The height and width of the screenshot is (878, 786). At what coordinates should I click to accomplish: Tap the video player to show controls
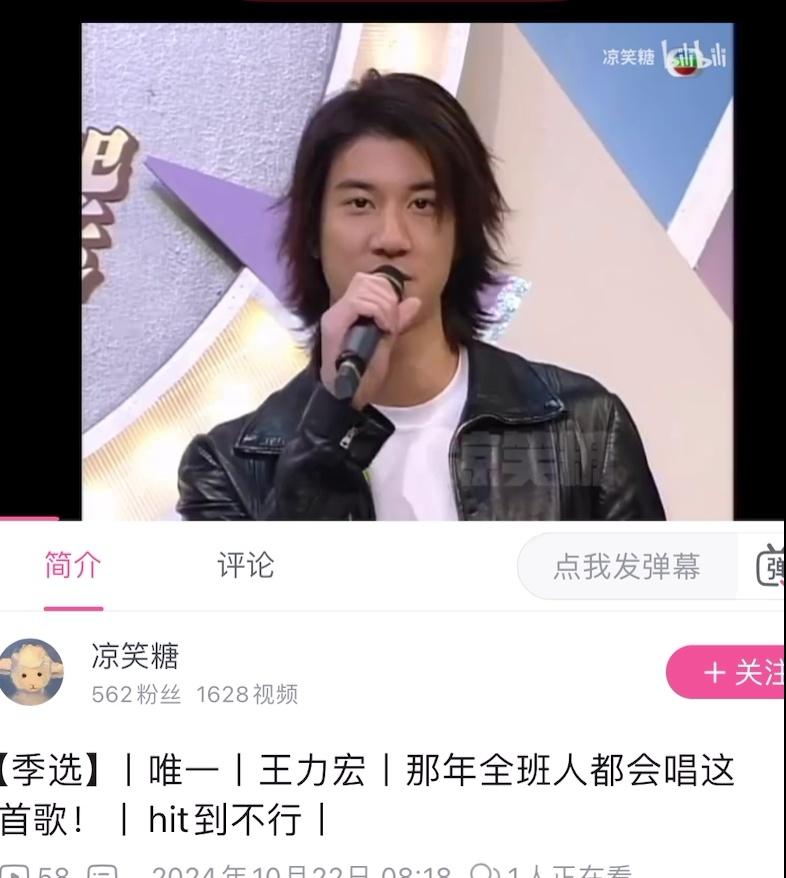point(407,272)
